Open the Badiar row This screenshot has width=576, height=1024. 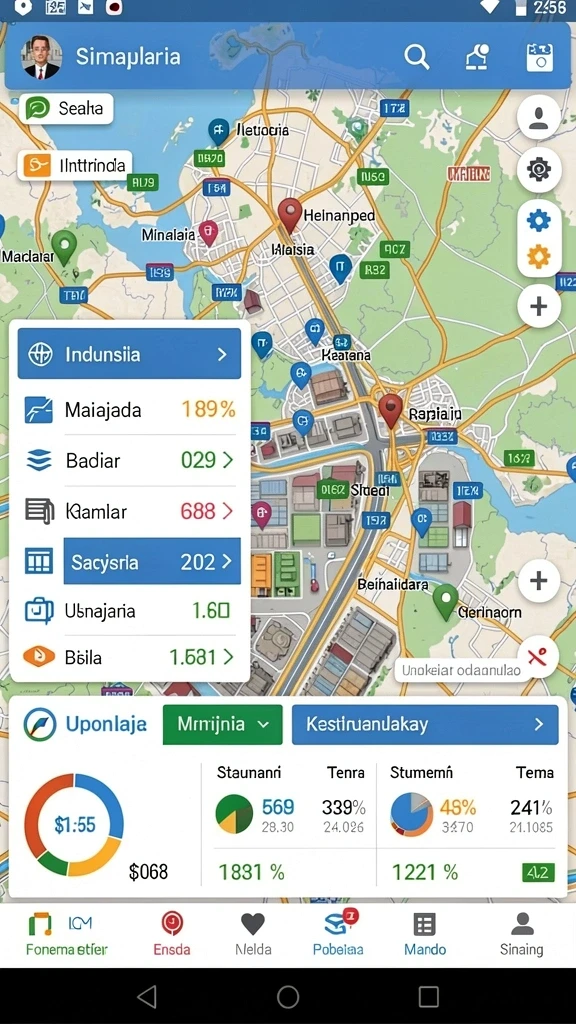(x=129, y=460)
